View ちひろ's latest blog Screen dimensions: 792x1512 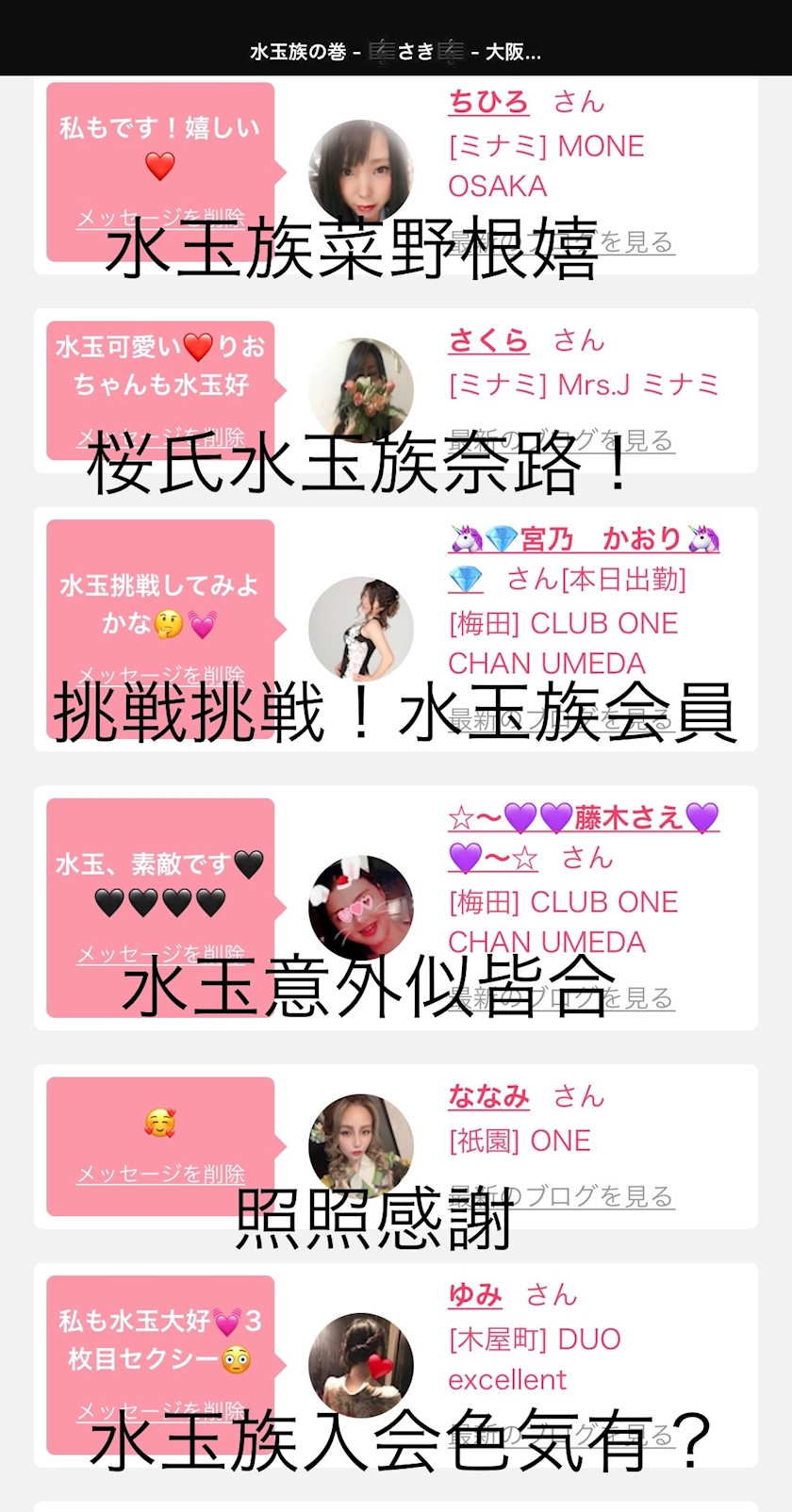561,242
